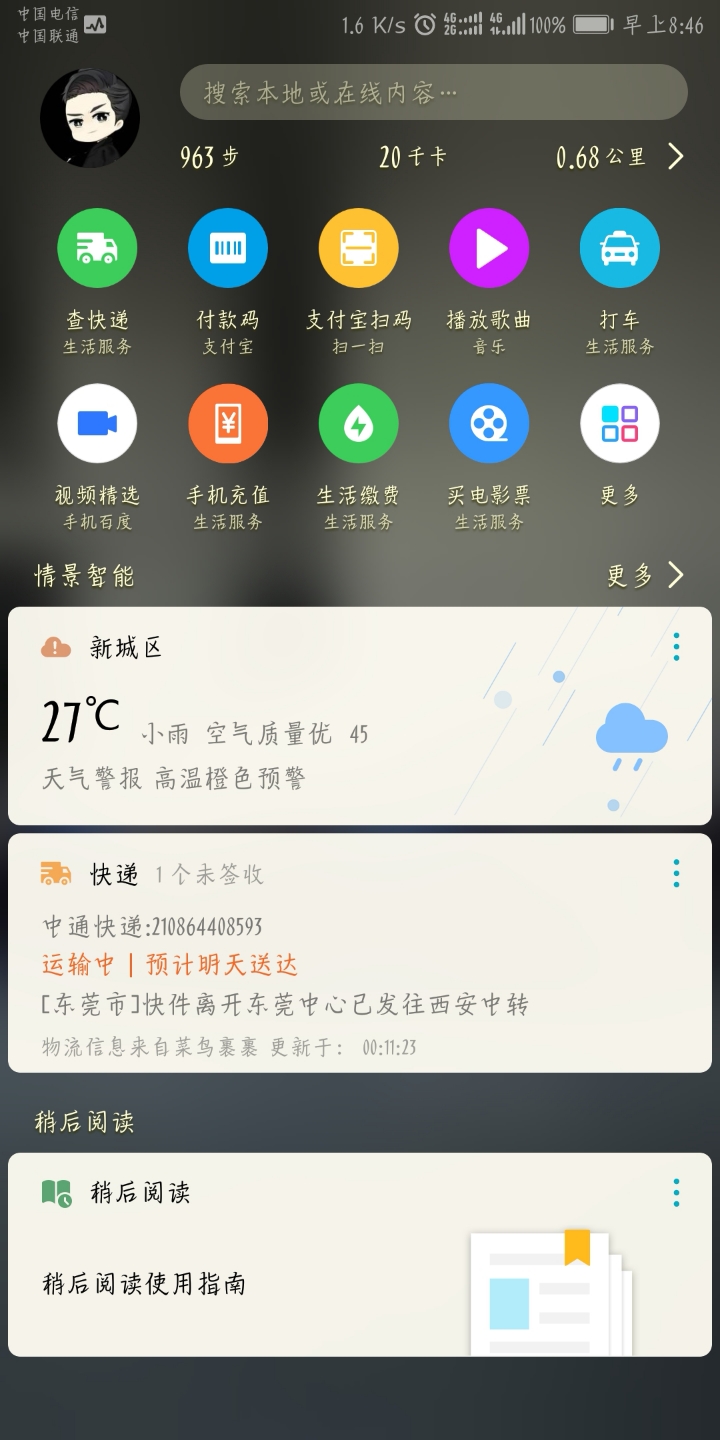This screenshot has height=1440, width=720.
Task: Open the 付款码 payment code shortcut
Action: point(228,249)
